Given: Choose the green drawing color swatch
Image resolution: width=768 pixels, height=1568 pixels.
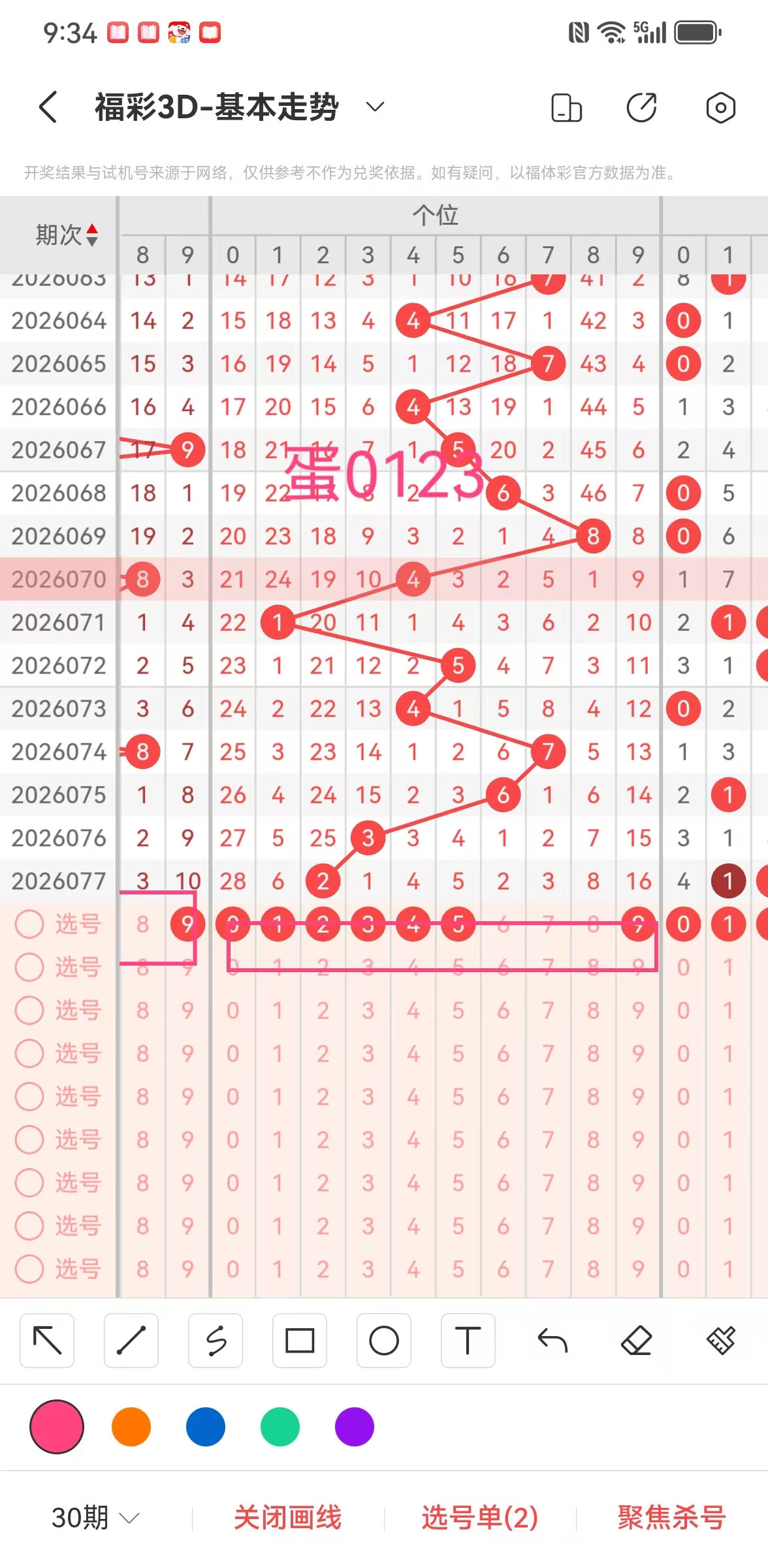Looking at the screenshot, I should point(280,1426).
